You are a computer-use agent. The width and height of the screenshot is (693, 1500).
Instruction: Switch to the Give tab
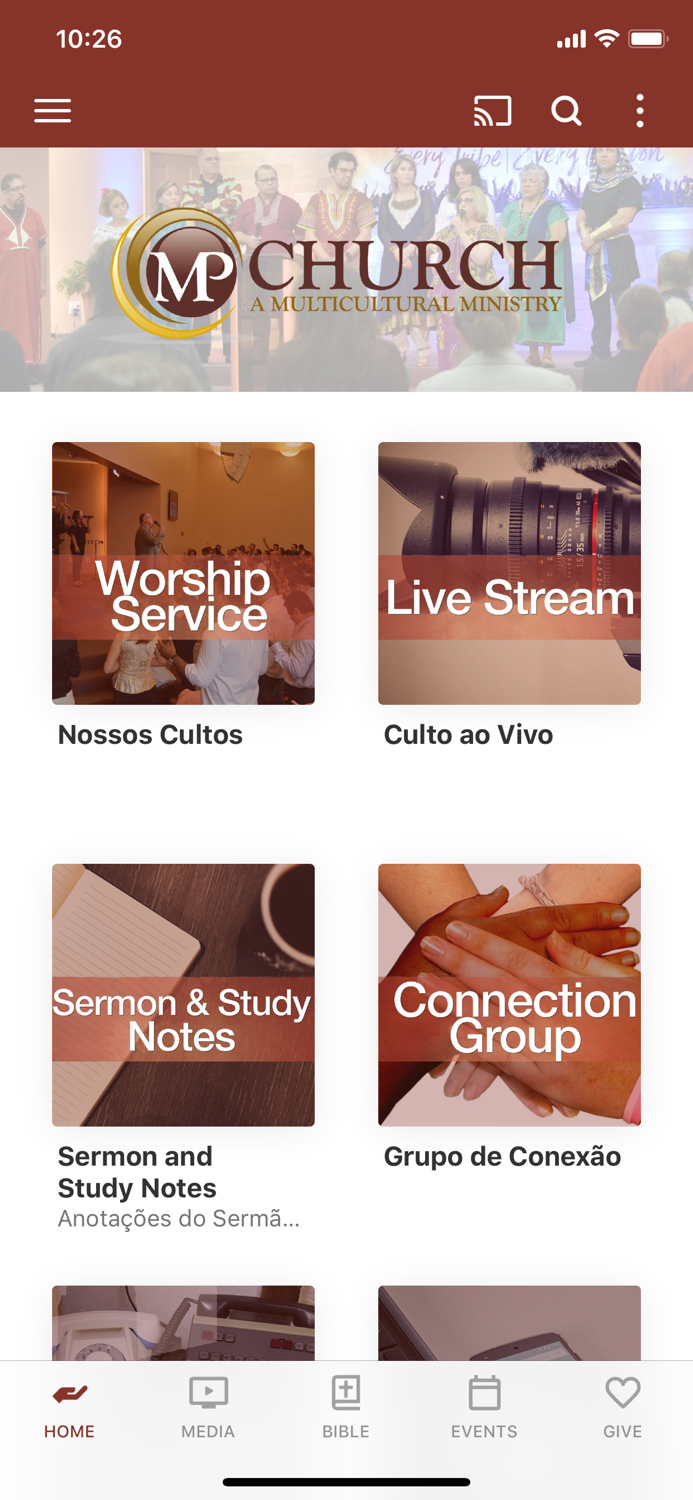622,1407
